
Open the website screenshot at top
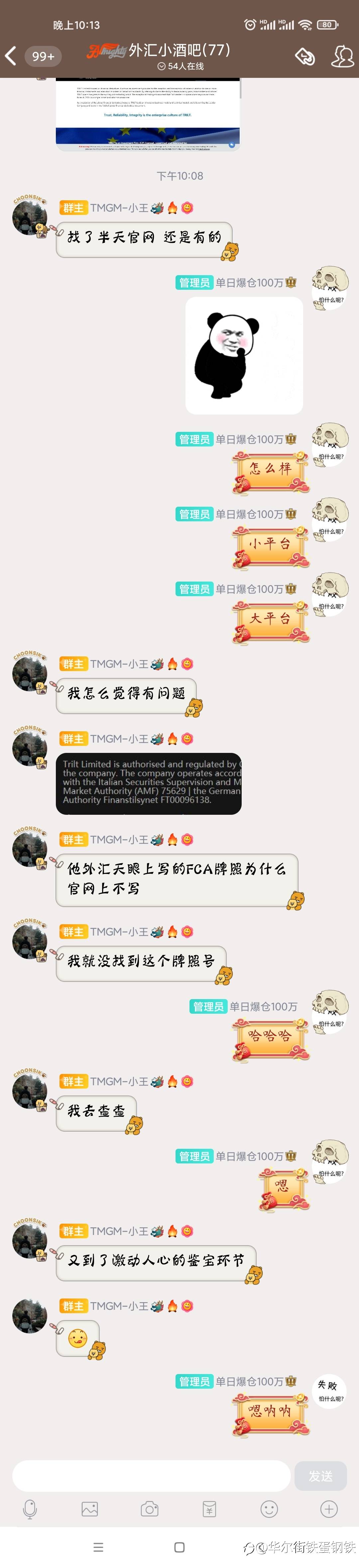point(148,114)
